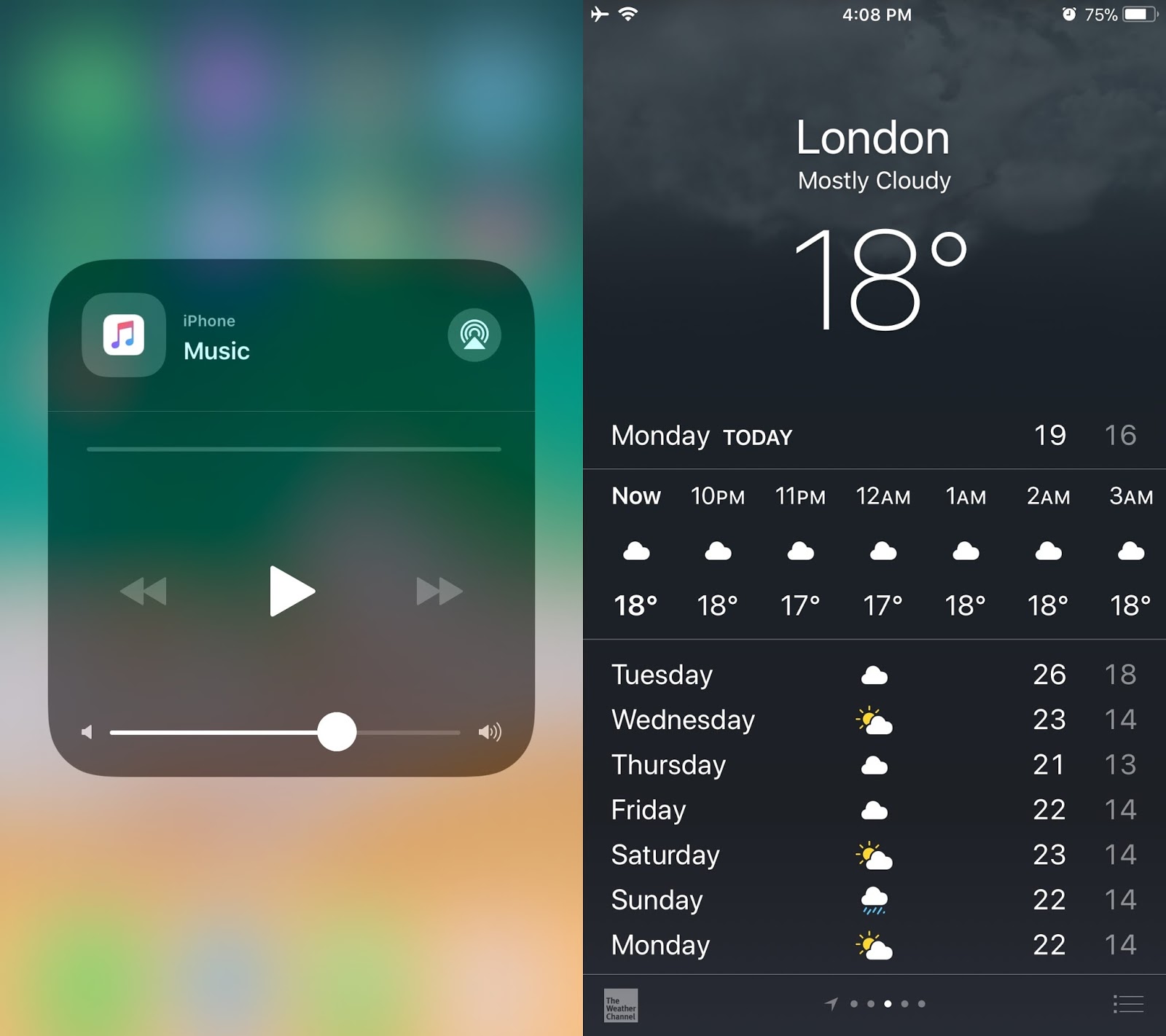Image resolution: width=1166 pixels, height=1036 pixels.
Task: Open the weather city list
Action: tap(1128, 1004)
